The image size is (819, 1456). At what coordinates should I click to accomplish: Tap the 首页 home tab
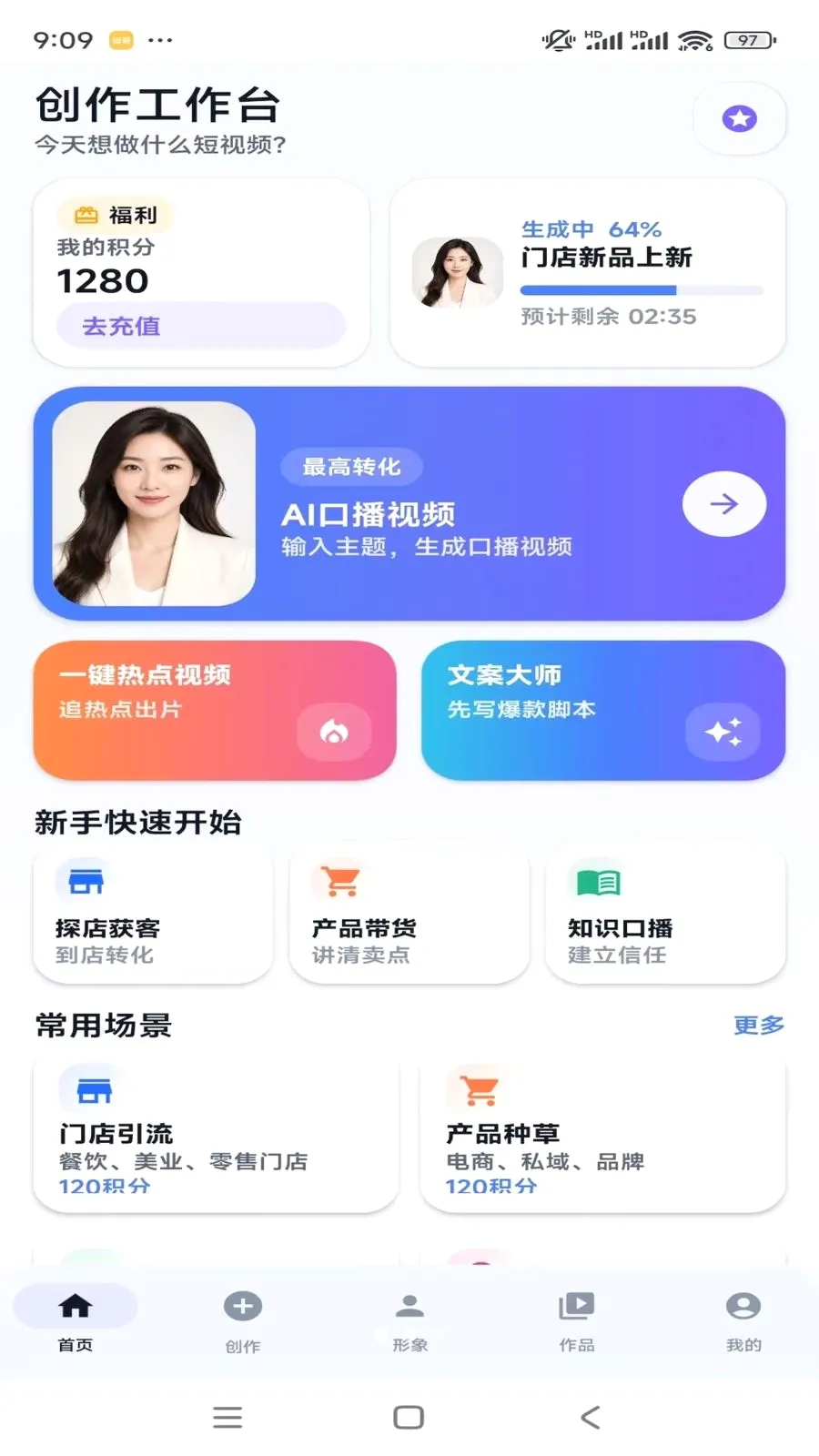pos(76,1321)
